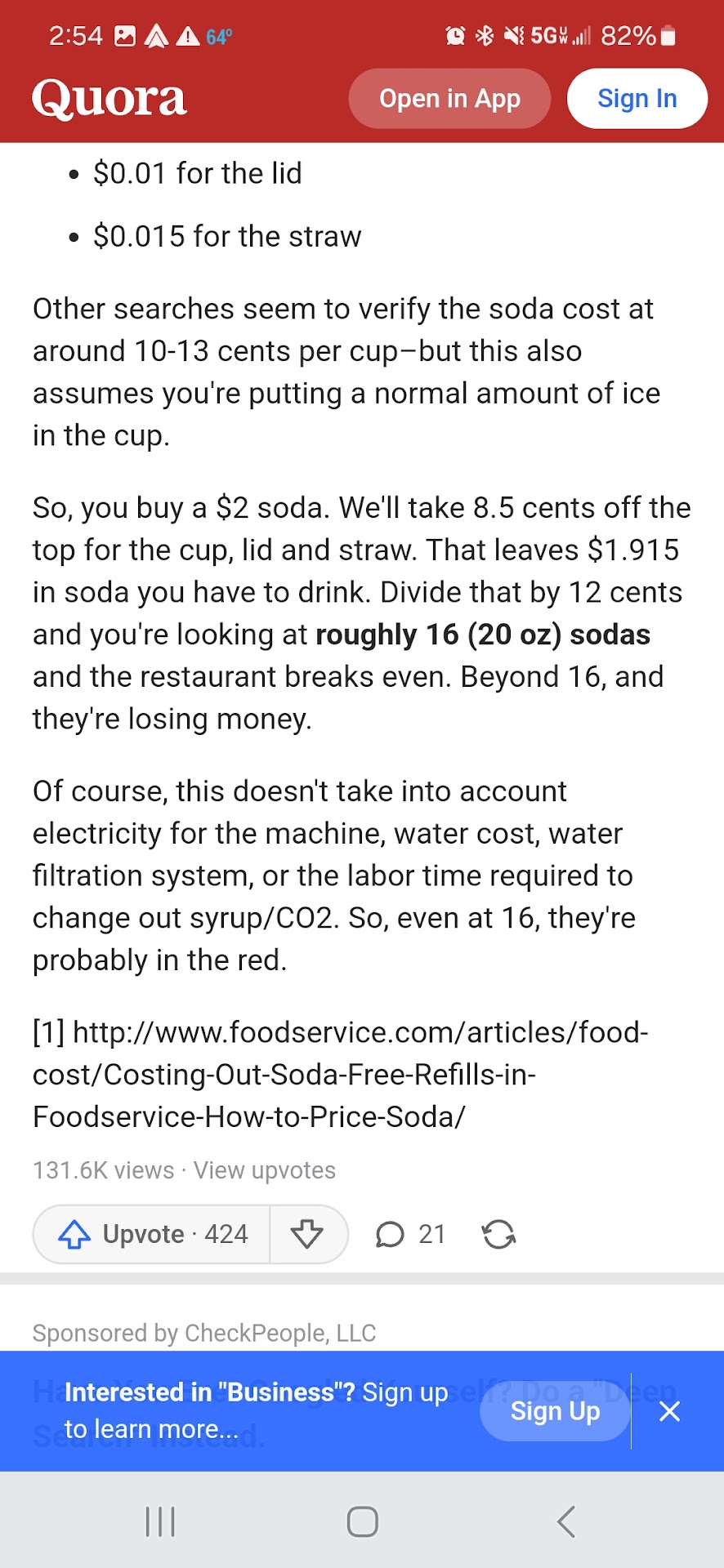Open the recent apps overview
The height and width of the screenshot is (1568, 724).
coord(160,1521)
